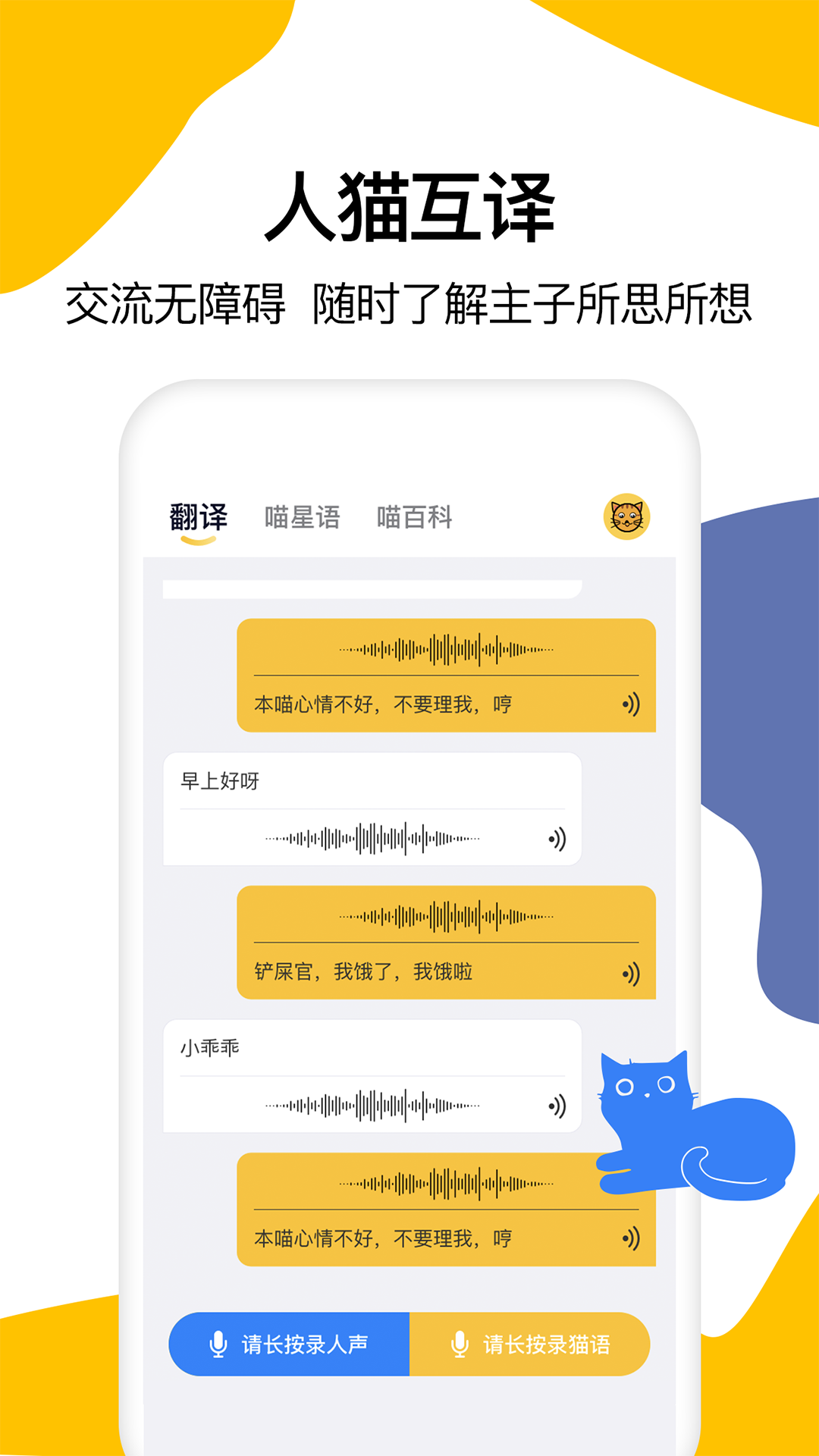Viewport: 819px width, 1456px height.
Task: Click the microphone icon on the yellow button
Action: click(460, 1343)
